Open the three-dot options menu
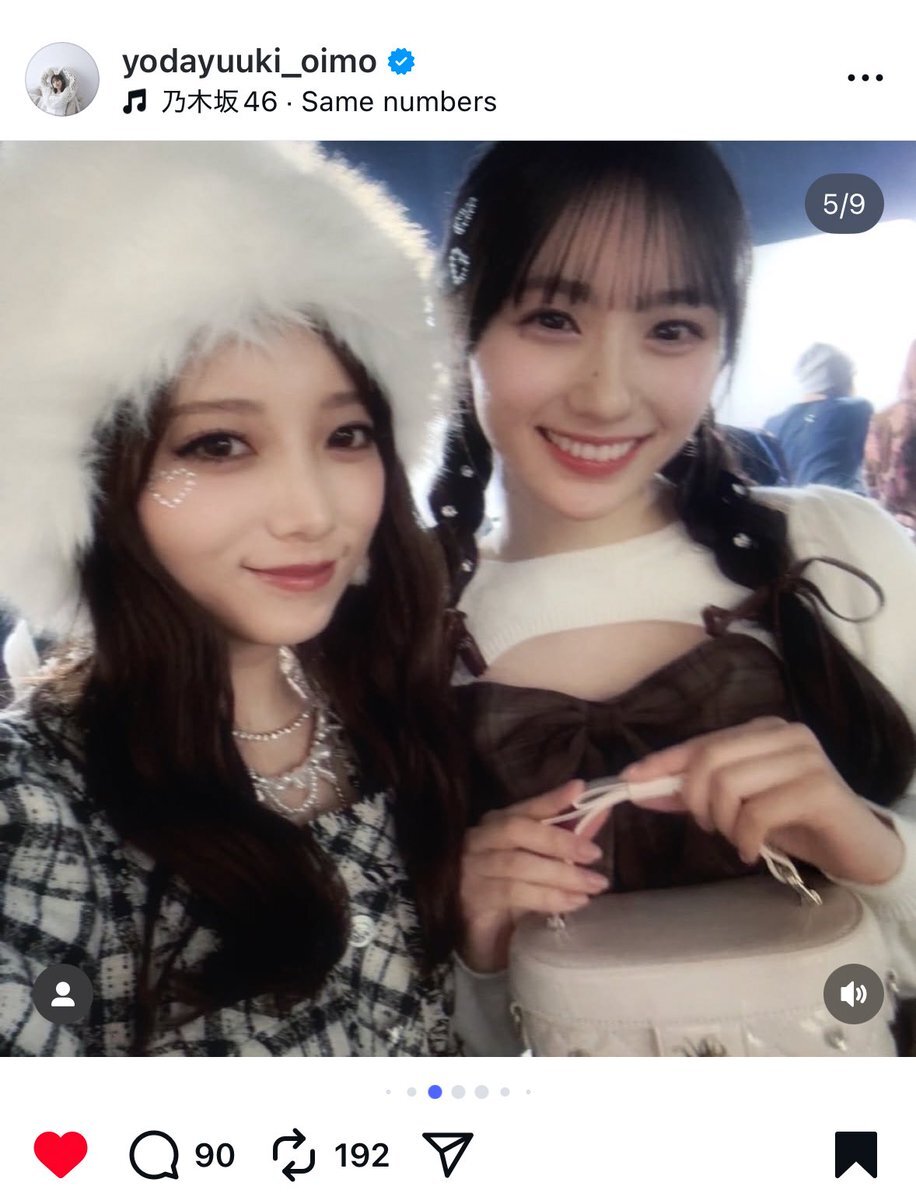Image resolution: width=916 pixels, height=1200 pixels. [x=865, y=78]
